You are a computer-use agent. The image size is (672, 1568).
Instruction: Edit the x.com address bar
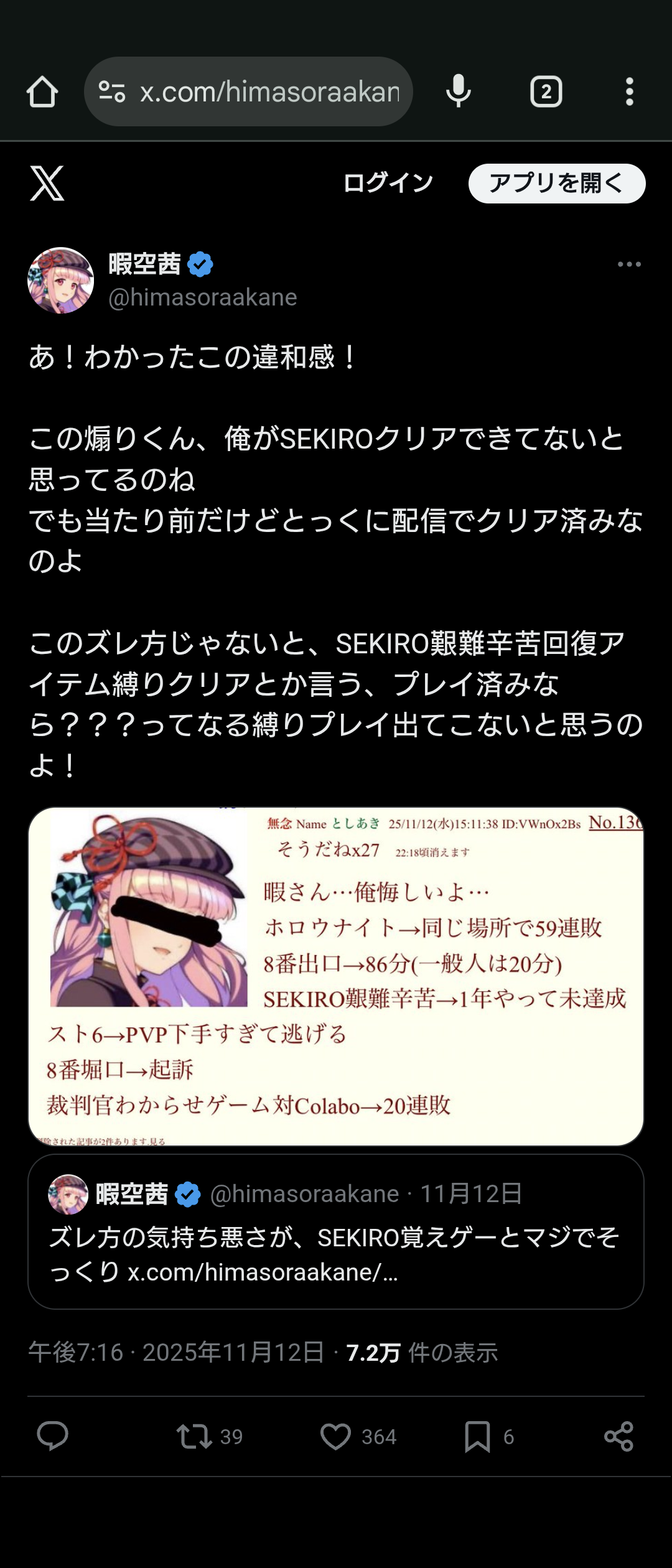(268, 92)
